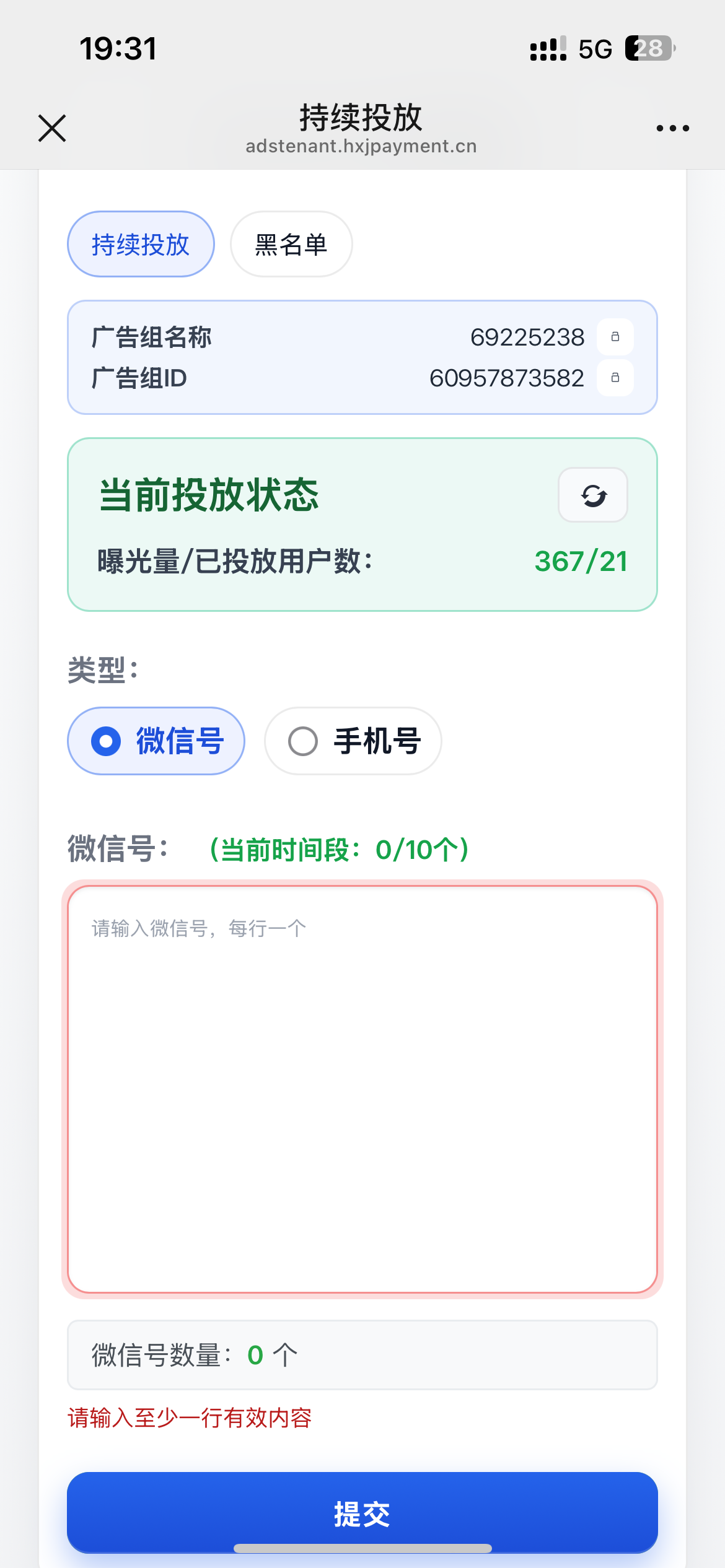
Task: Select the 持续投放 tab
Action: (141, 245)
